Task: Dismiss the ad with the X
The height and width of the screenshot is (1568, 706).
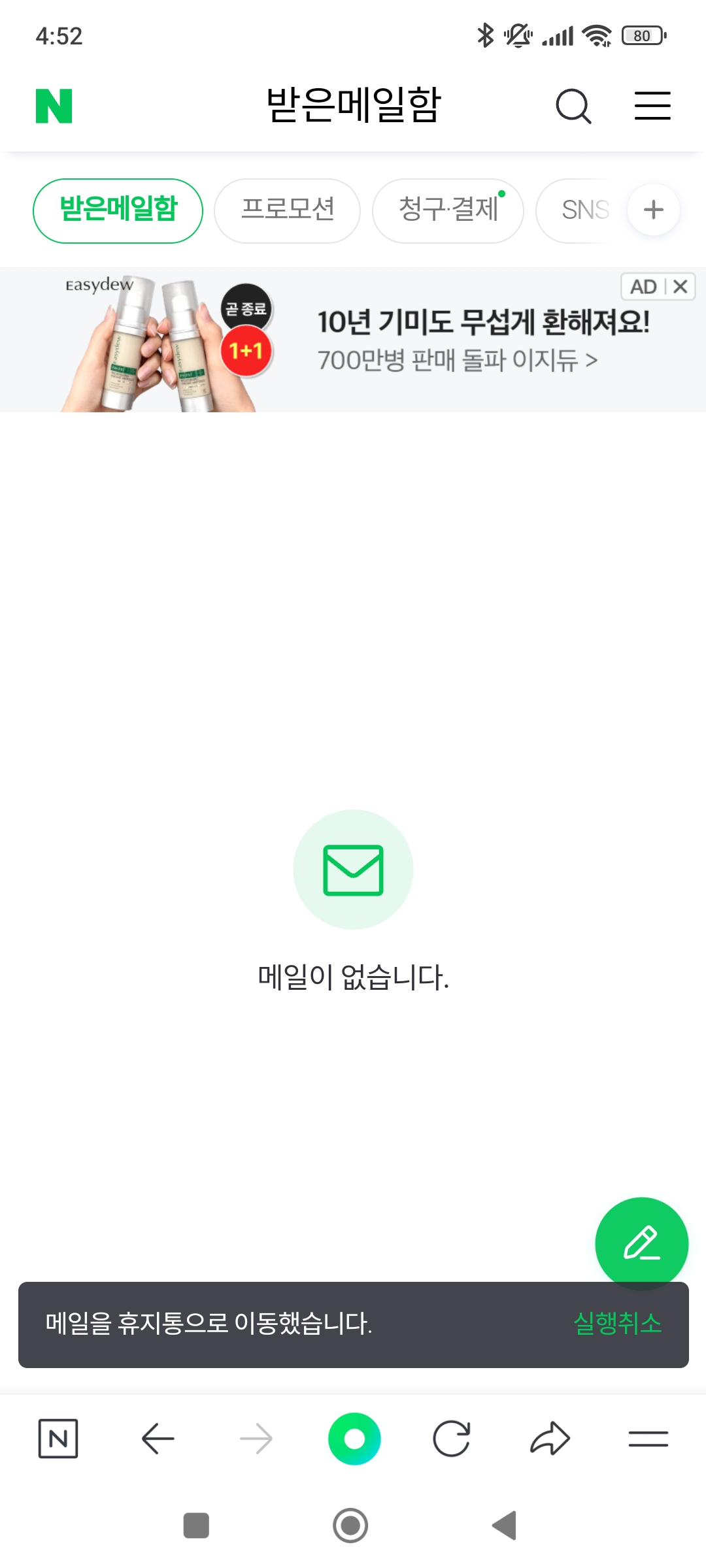Action: 681,286
